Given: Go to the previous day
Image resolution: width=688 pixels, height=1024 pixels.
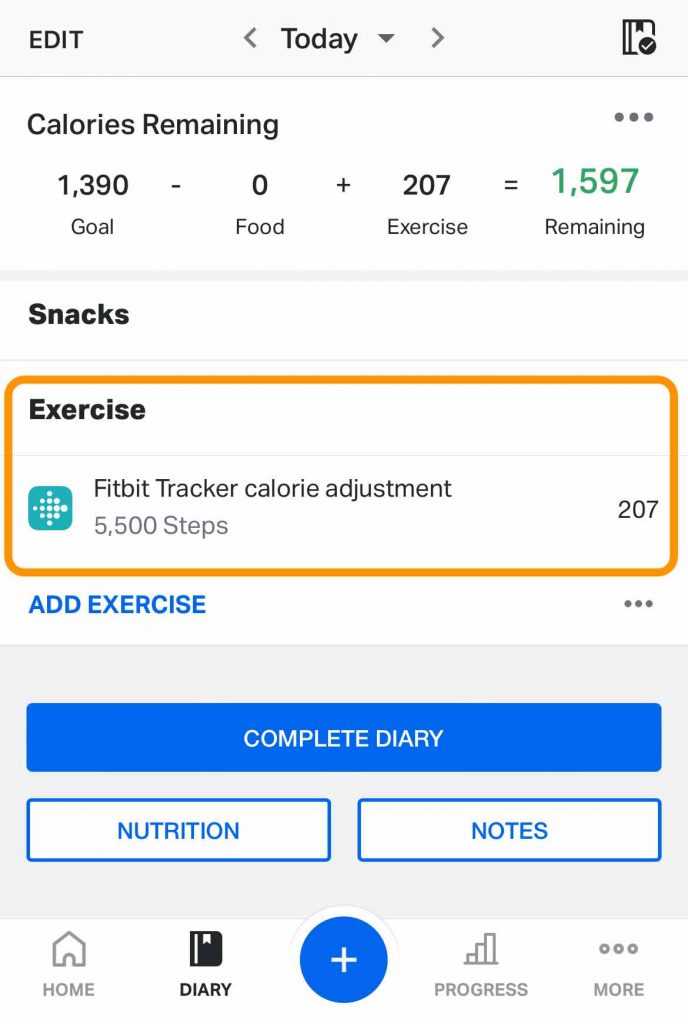Looking at the screenshot, I should 250,39.
